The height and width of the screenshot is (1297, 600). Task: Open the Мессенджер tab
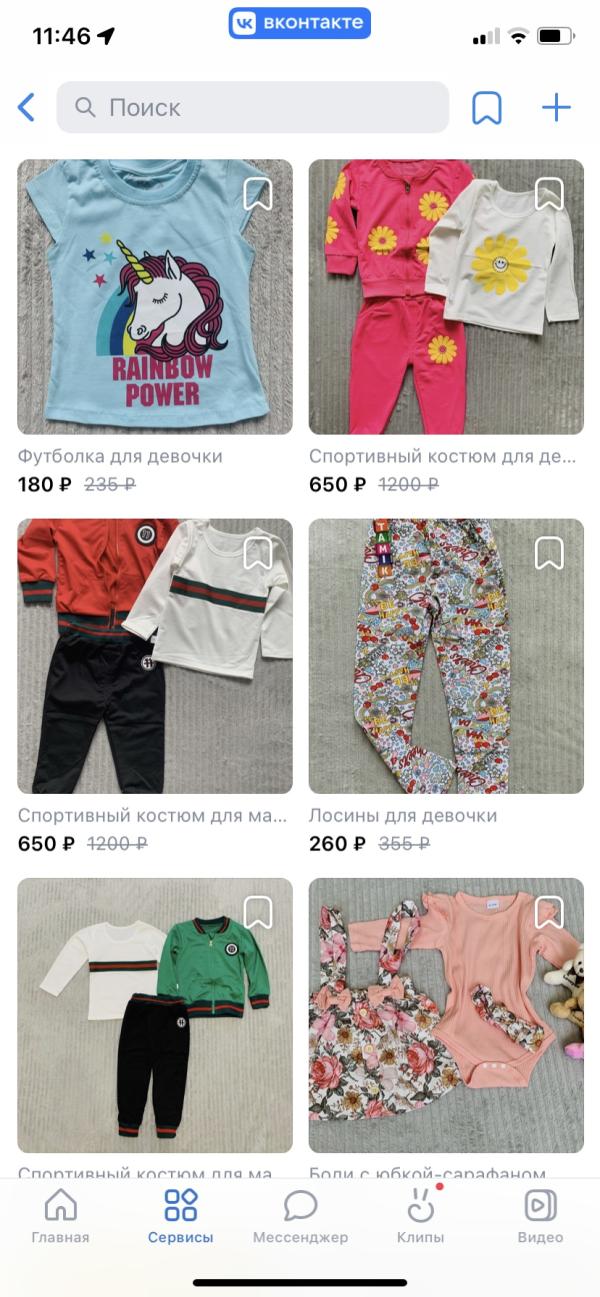click(x=300, y=1217)
